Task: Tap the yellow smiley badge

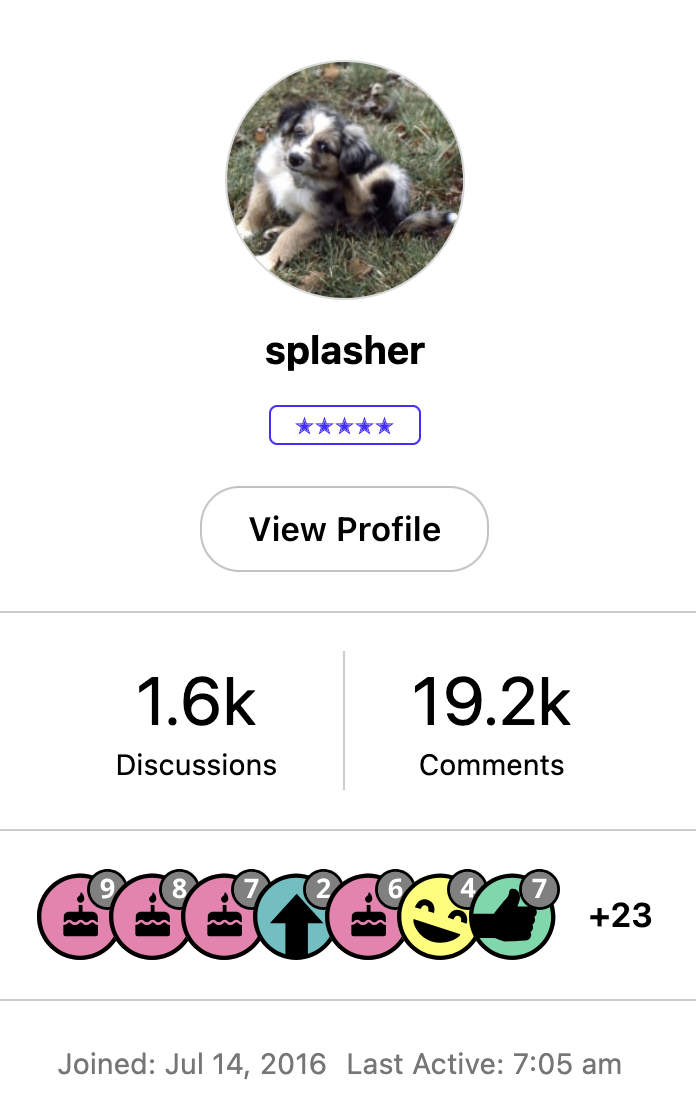Action: [437, 918]
